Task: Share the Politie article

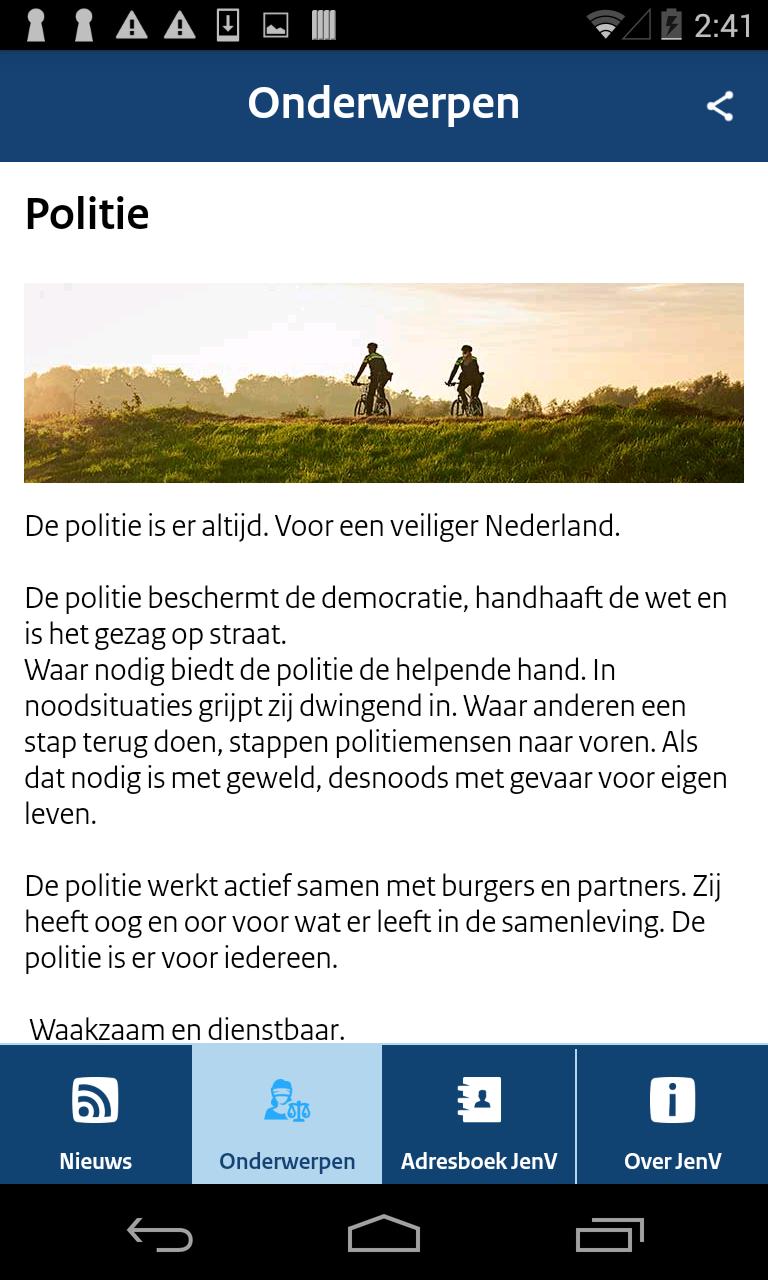Action: click(x=720, y=106)
